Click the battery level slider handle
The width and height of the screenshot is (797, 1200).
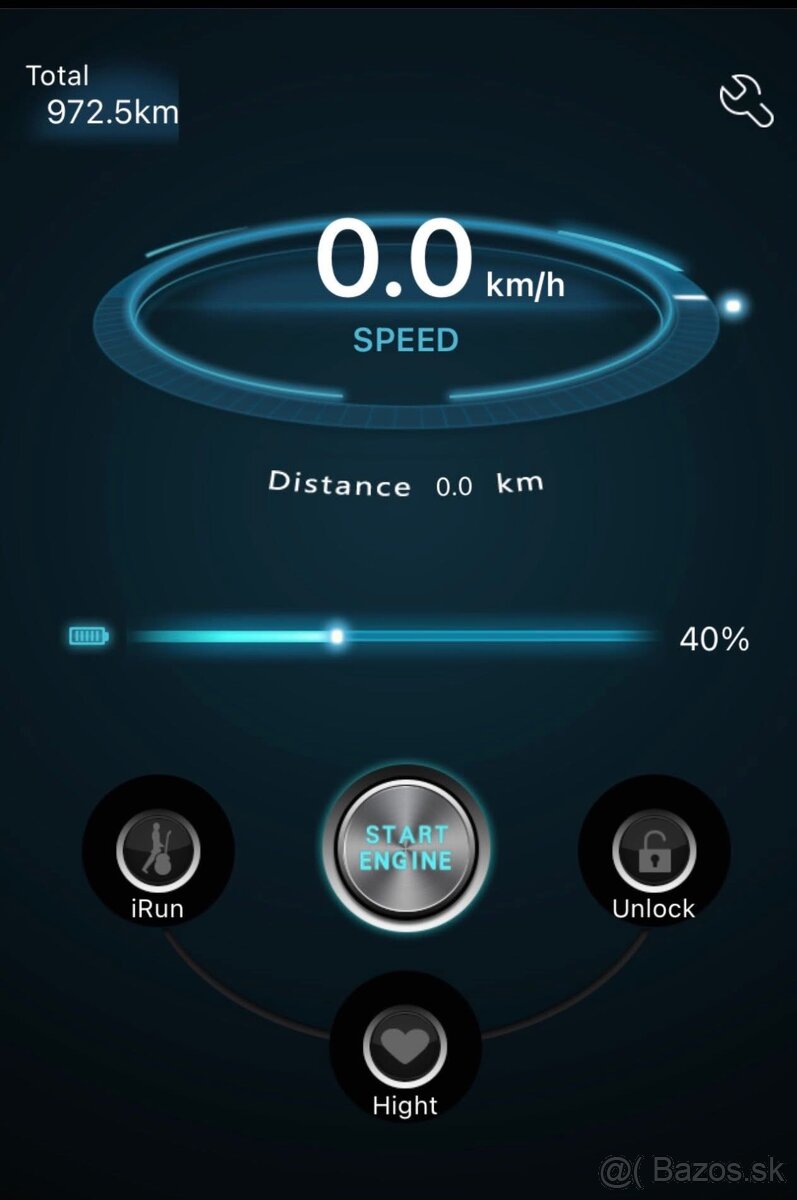[x=338, y=635]
